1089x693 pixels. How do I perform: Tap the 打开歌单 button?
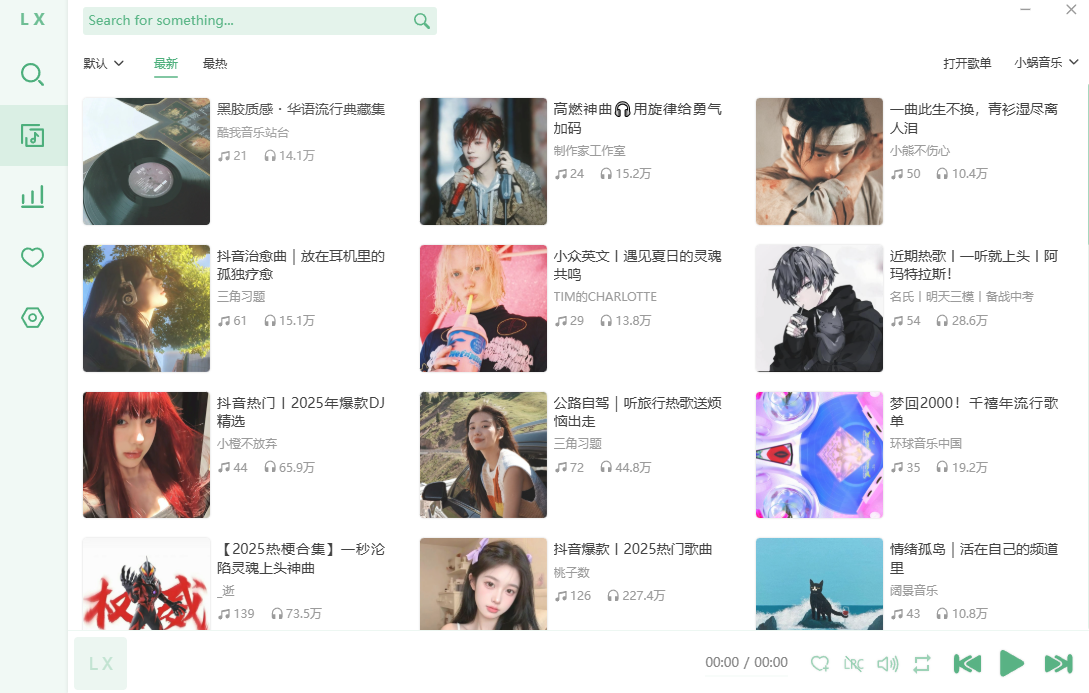click(x=967, y=63)
